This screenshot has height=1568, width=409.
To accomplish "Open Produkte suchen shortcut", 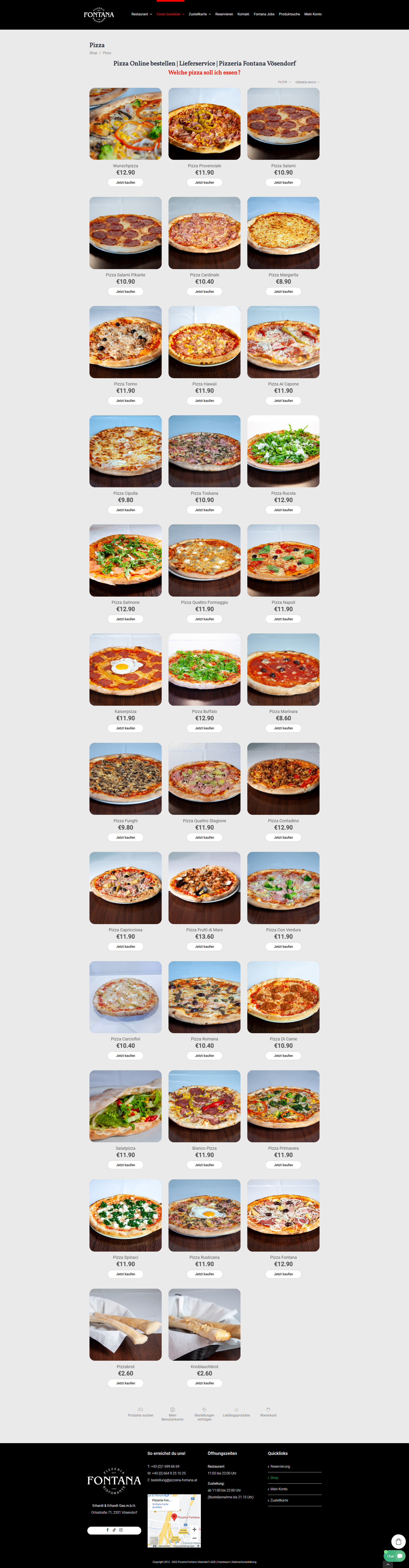I will (141, 1412).
